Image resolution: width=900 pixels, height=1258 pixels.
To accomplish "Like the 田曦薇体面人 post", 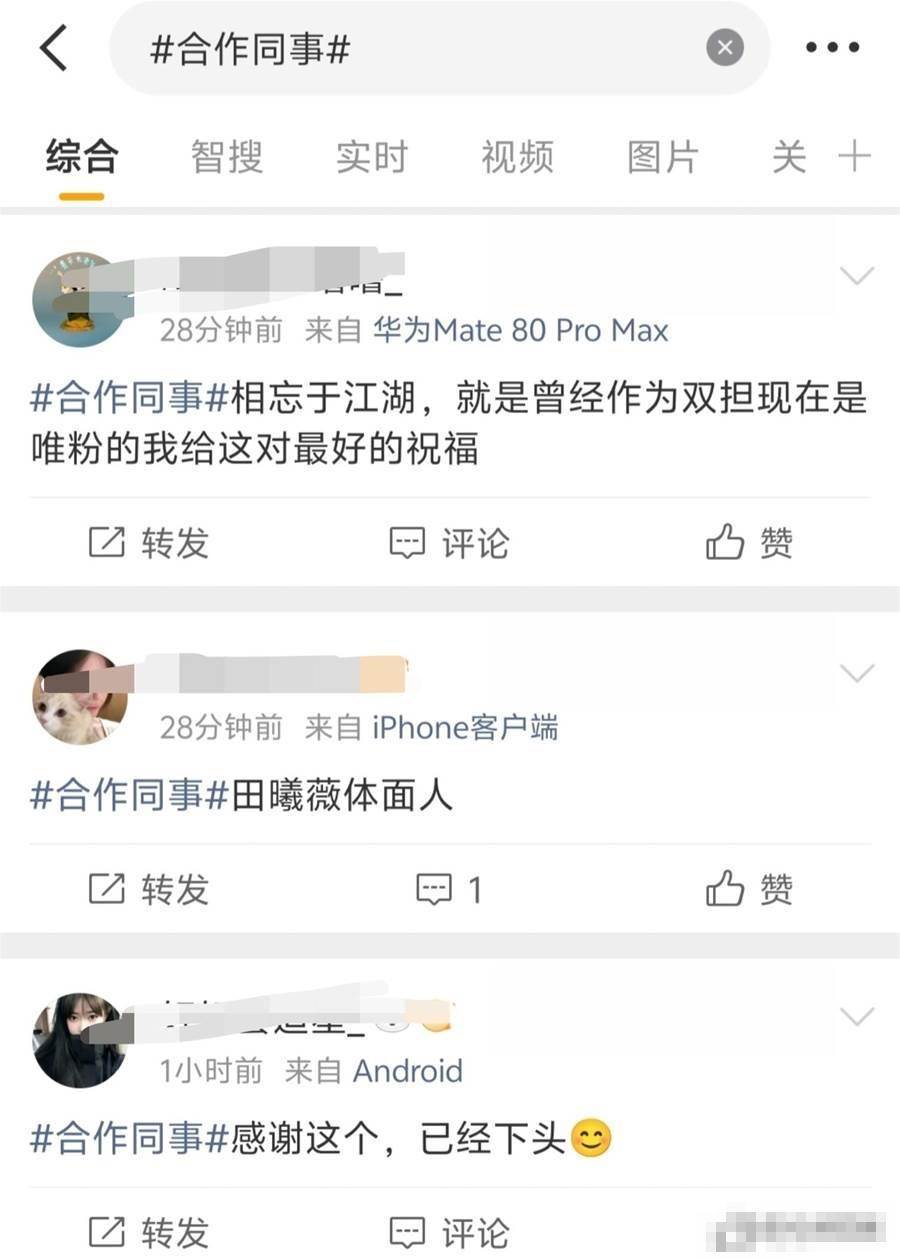I will tap(749, 888).
